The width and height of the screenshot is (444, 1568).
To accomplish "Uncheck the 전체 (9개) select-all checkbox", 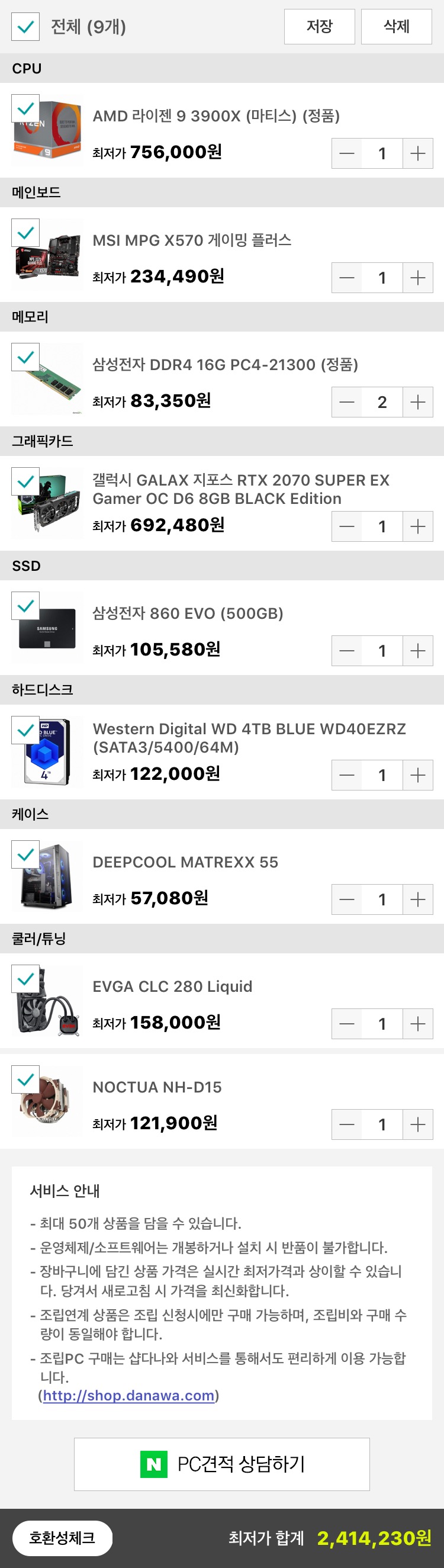I will point(25,27).
